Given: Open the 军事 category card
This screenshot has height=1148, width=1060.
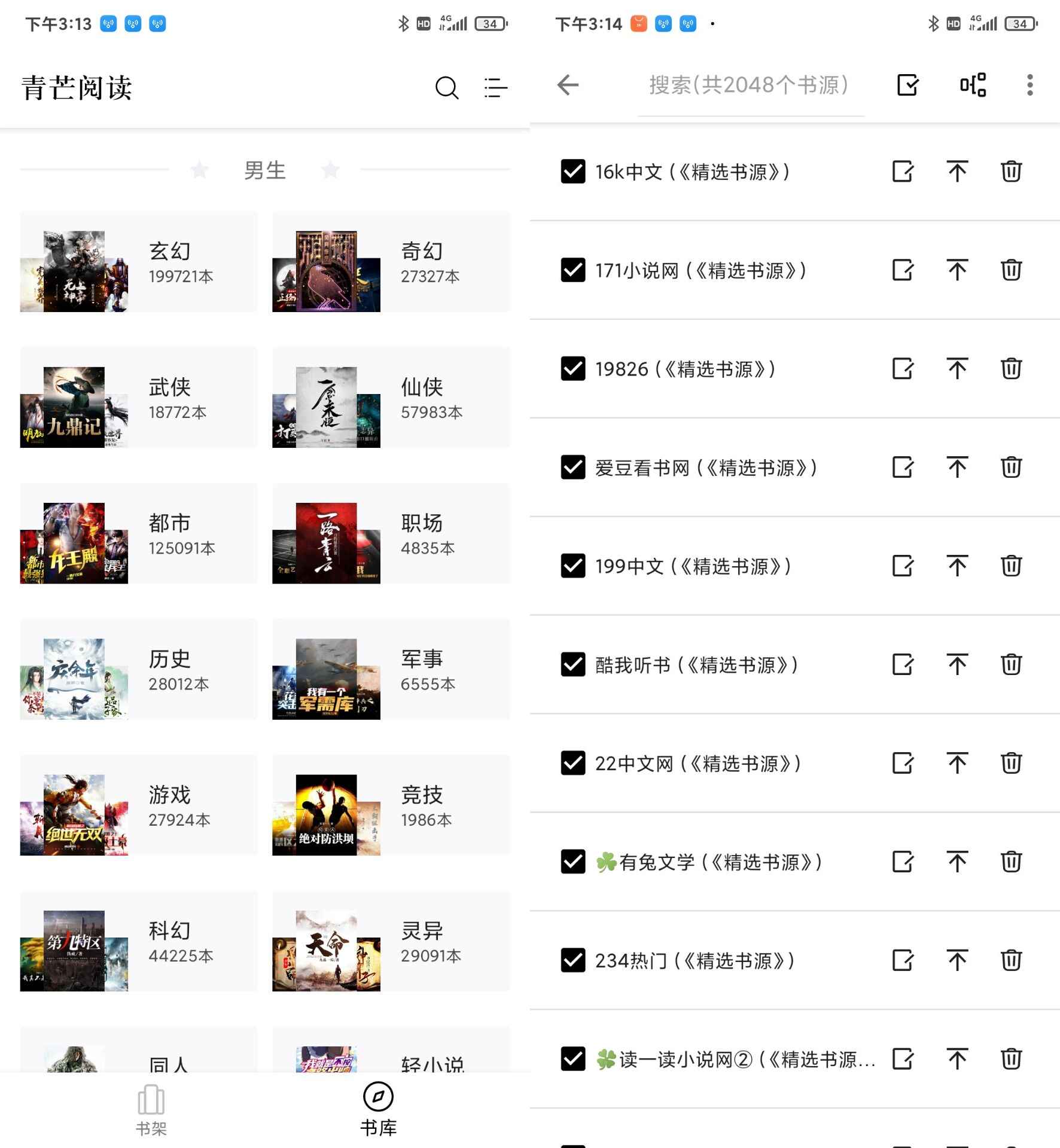Looking at the screenshot, I should [x=391, y=670].
